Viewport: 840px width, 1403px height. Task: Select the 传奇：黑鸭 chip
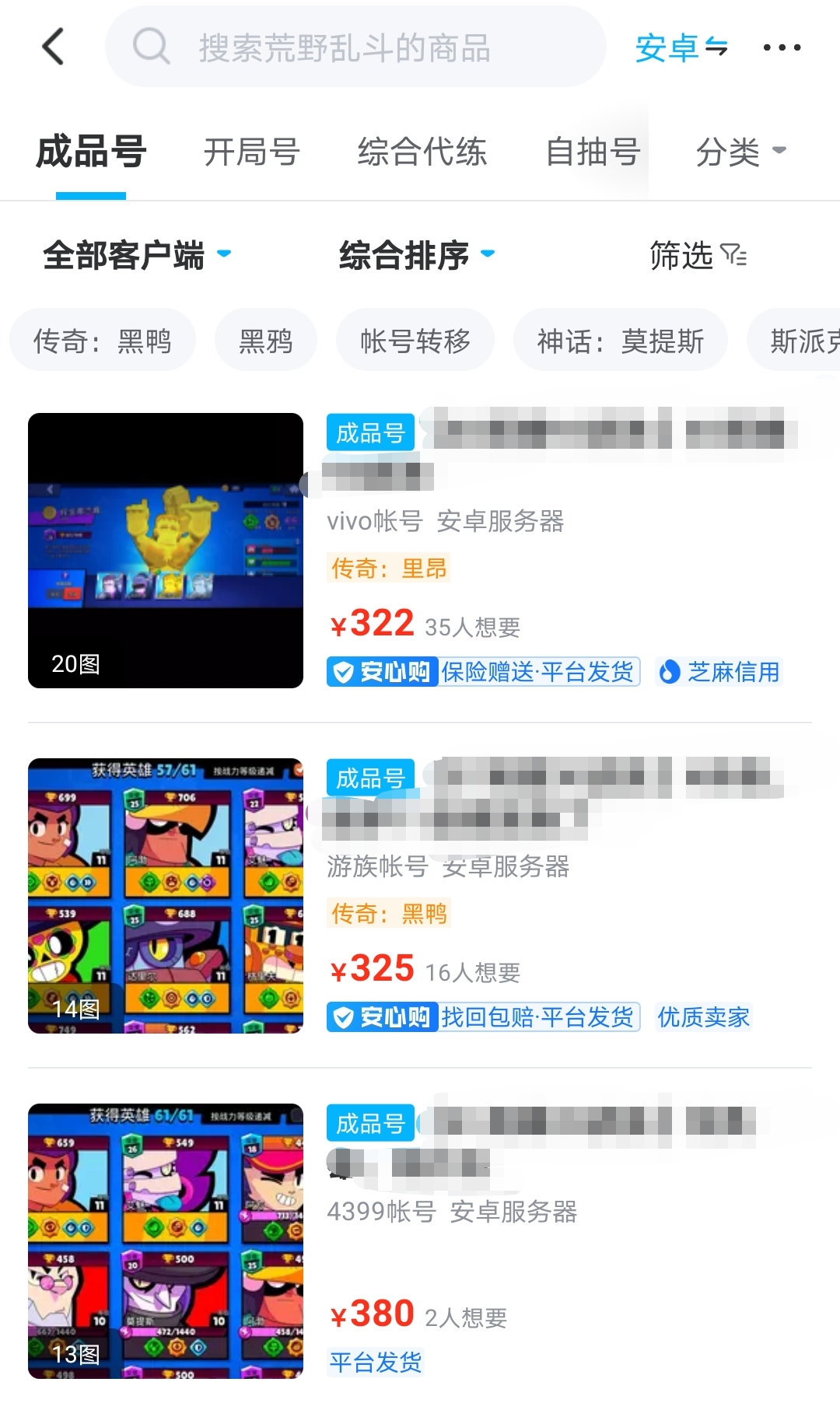[x=102, y=341]
